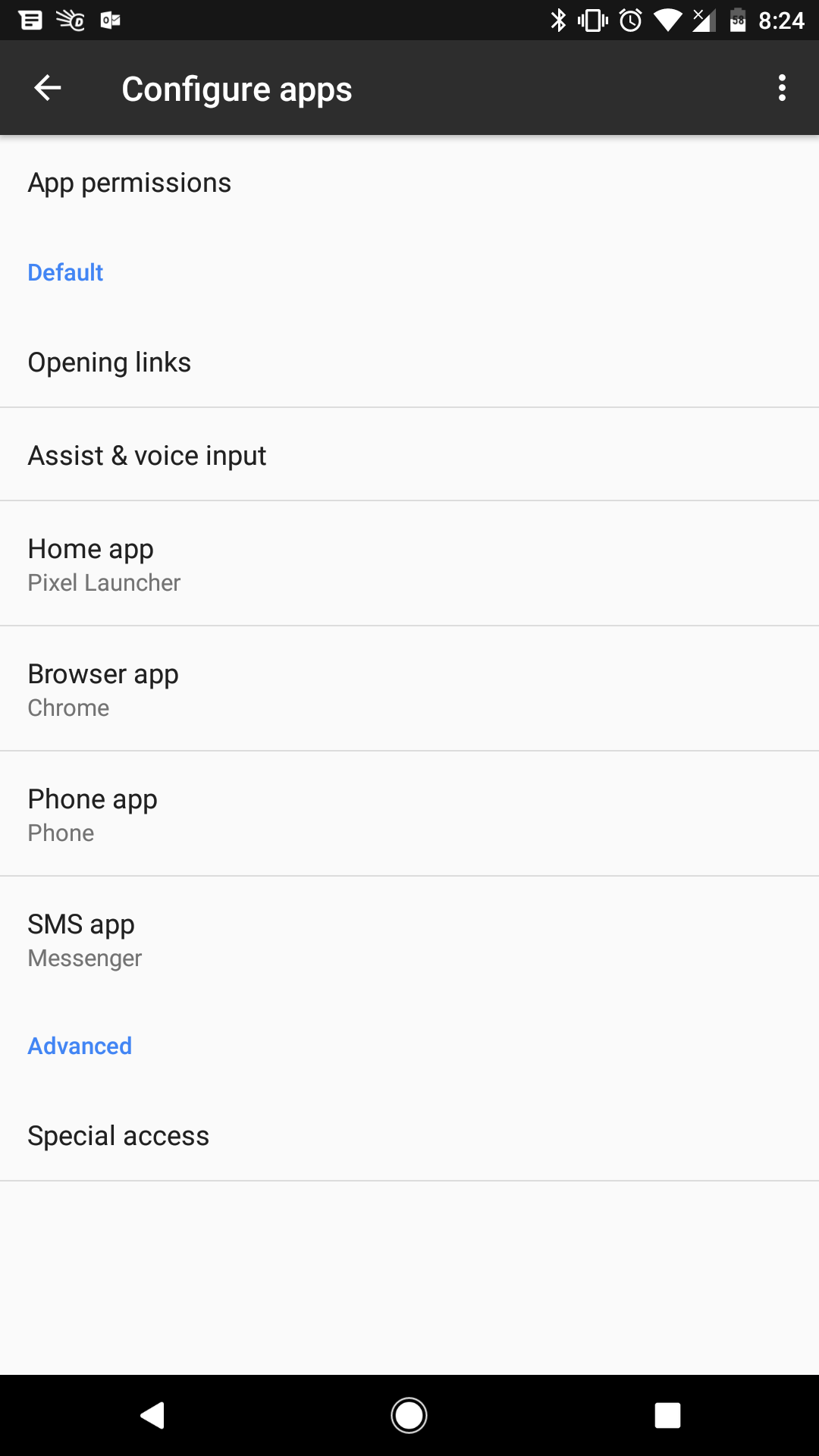The width and height of the screenshot is (819, 1456).
Task: Open Special access settings
Action: [x=409, y=1136]
